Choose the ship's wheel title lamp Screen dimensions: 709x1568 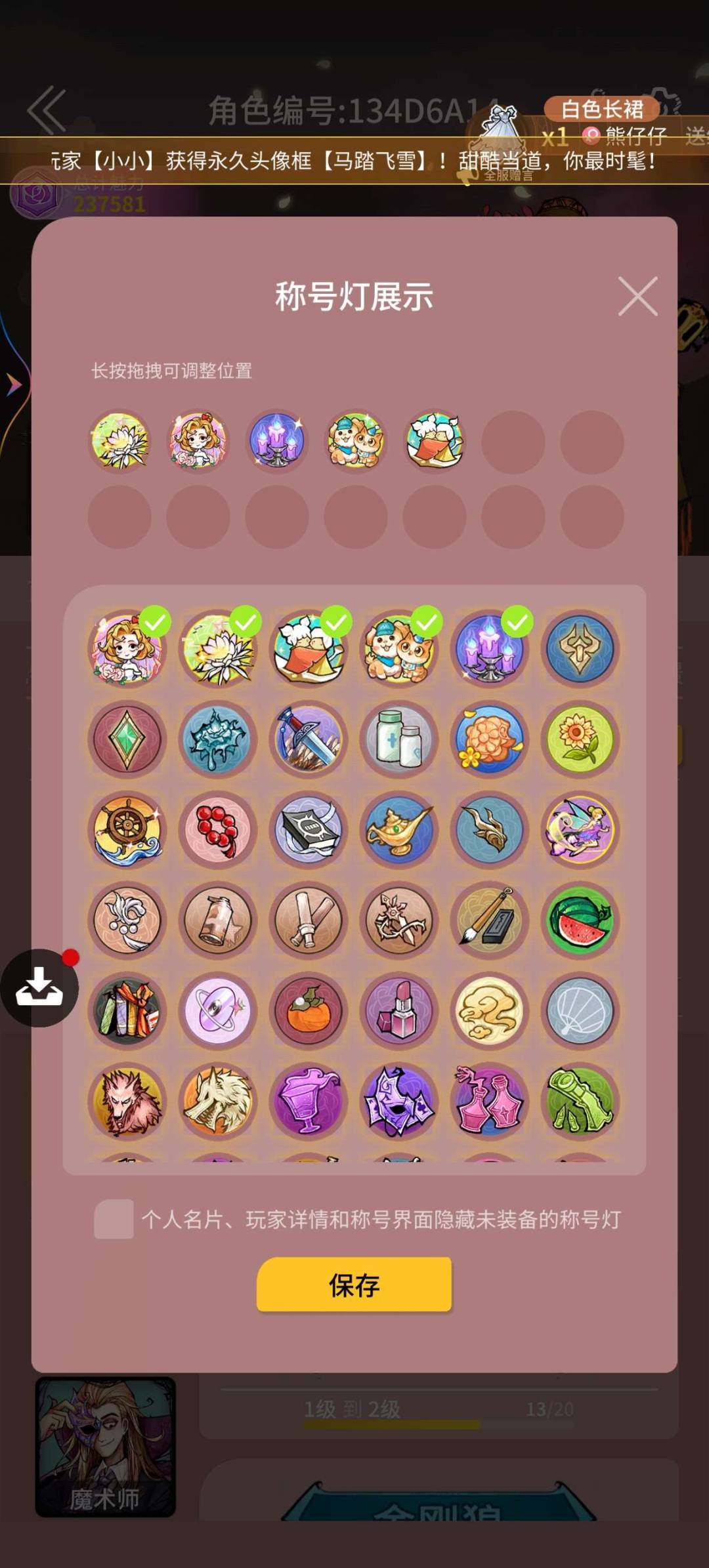(127, 829)
